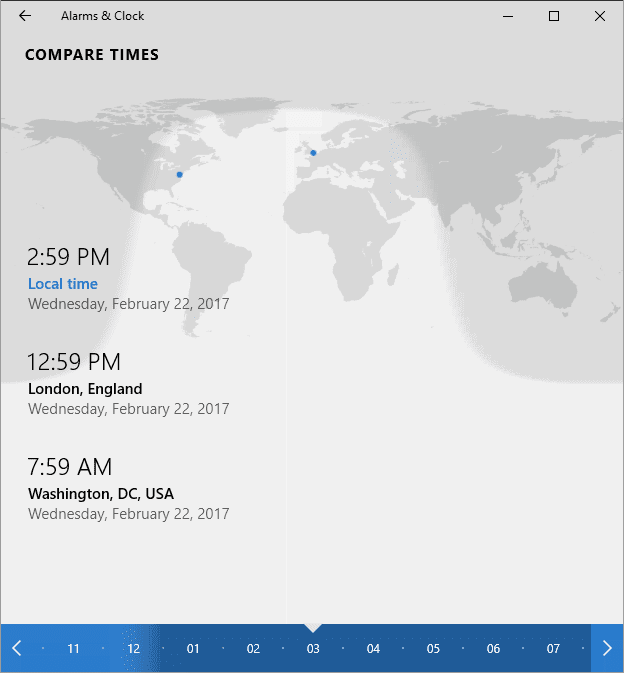Close the Alarms & Clock window
The image size is (624, 673).
600,16
